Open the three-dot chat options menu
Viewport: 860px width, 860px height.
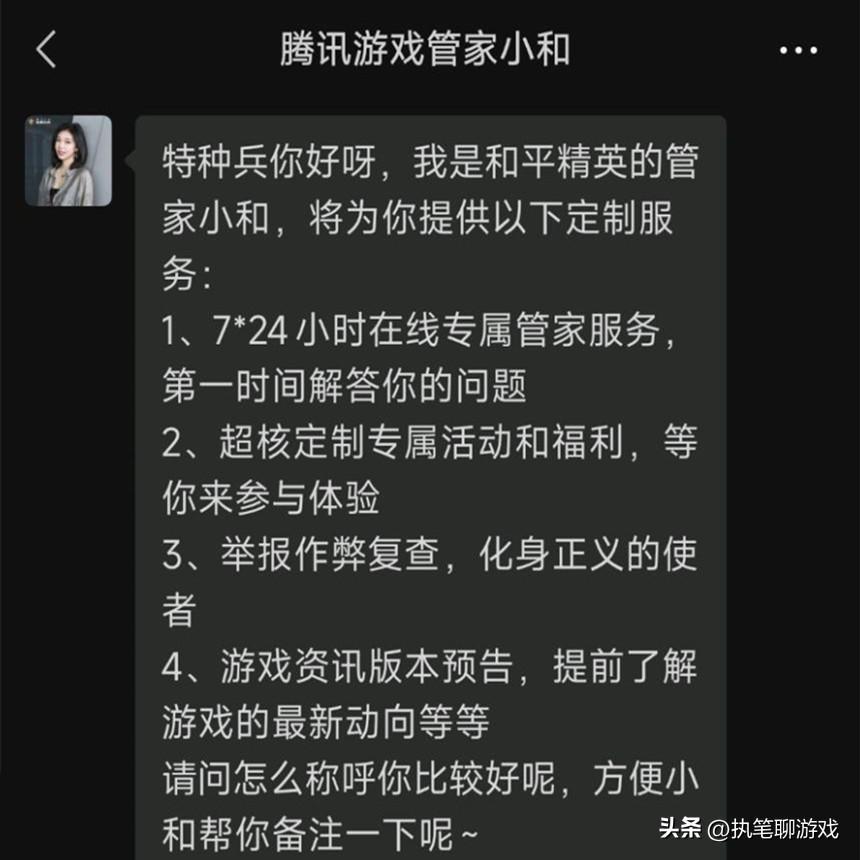797,50
